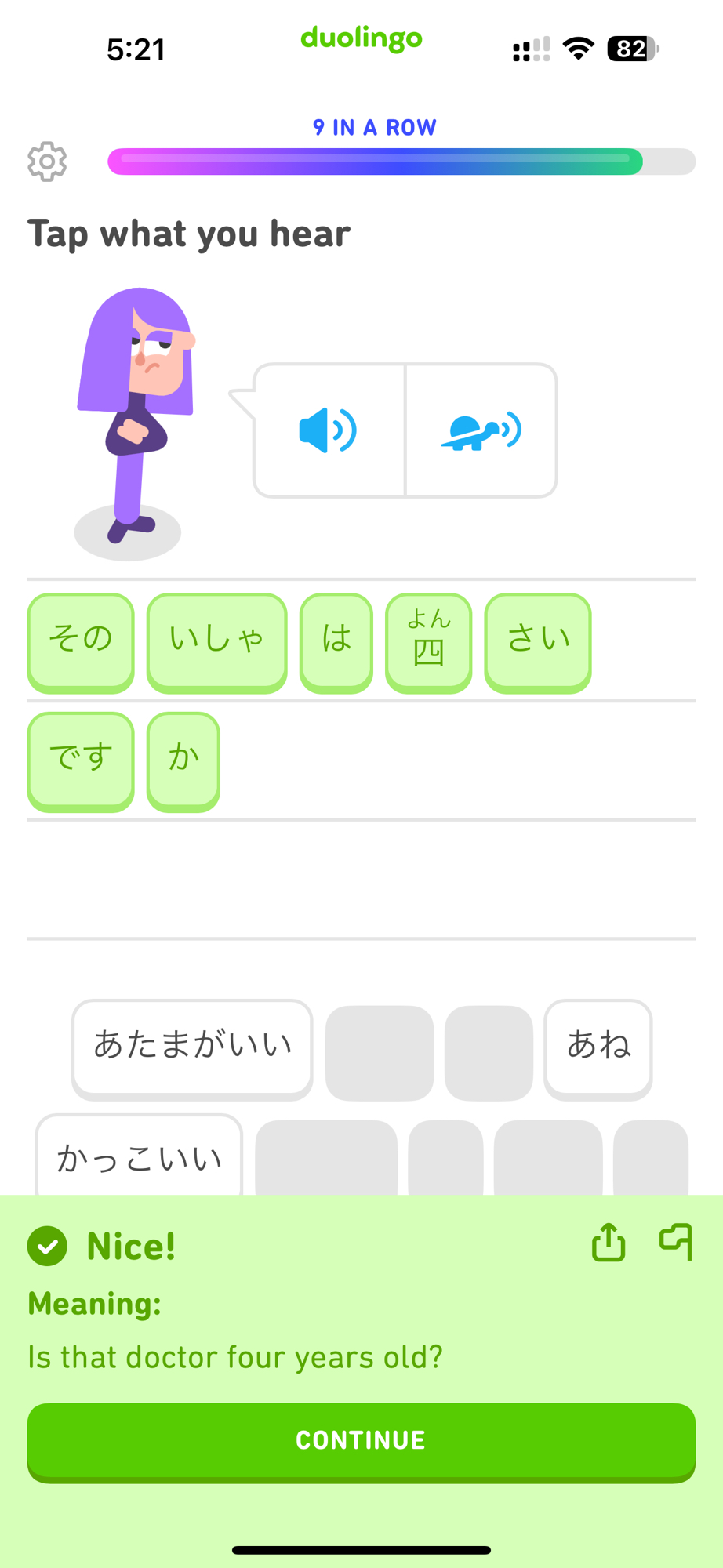Continue to the next exercise

[361, 1440]
